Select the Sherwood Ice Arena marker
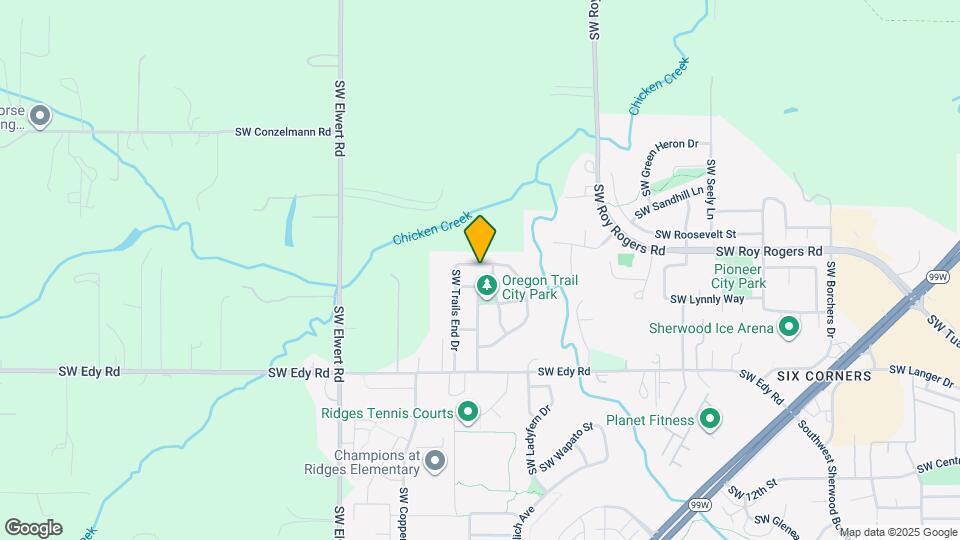This screenshot has width=960, height=540. (789, 327)
